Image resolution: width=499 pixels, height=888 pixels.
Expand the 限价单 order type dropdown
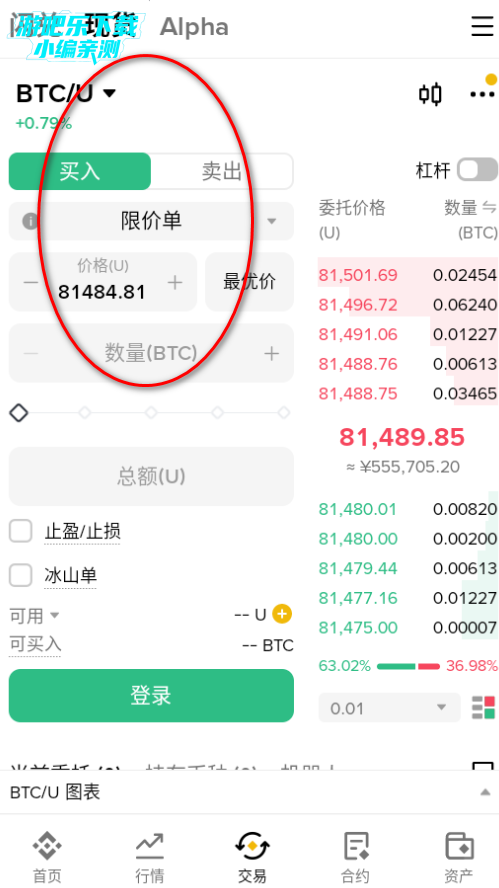coord(151,221)
